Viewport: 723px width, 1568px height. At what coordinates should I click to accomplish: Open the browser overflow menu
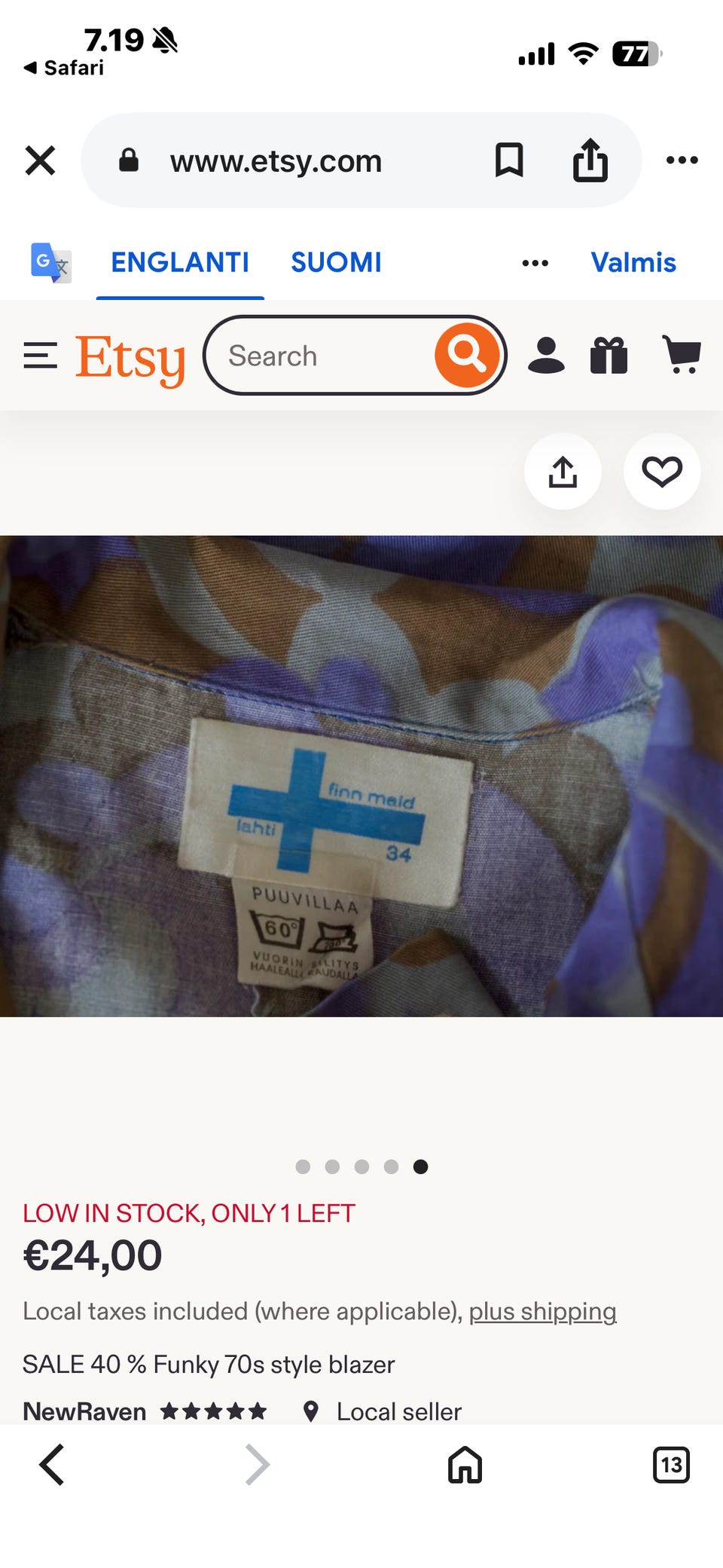coord(682,160)
